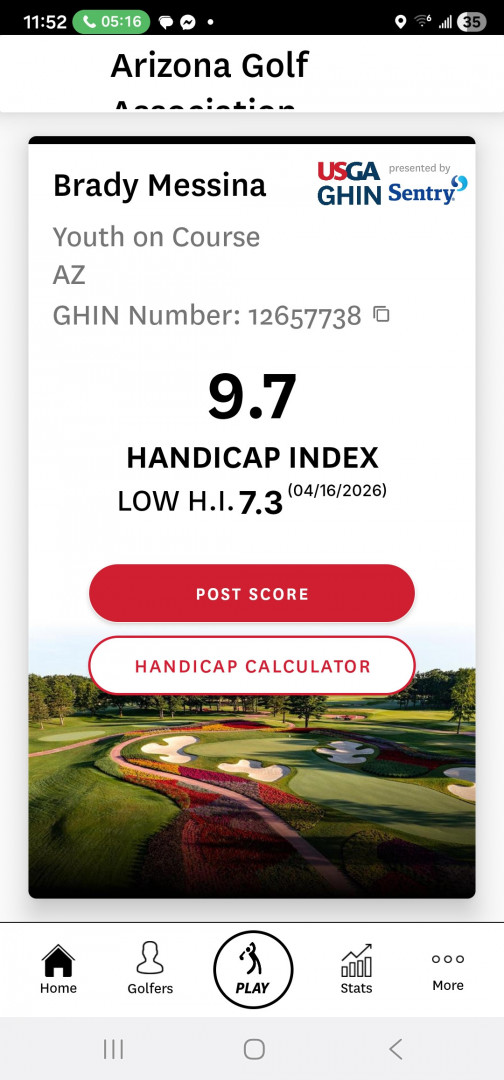Open the More menu
The height and width of the screenshot is (1080, 504).
point(448,971)
